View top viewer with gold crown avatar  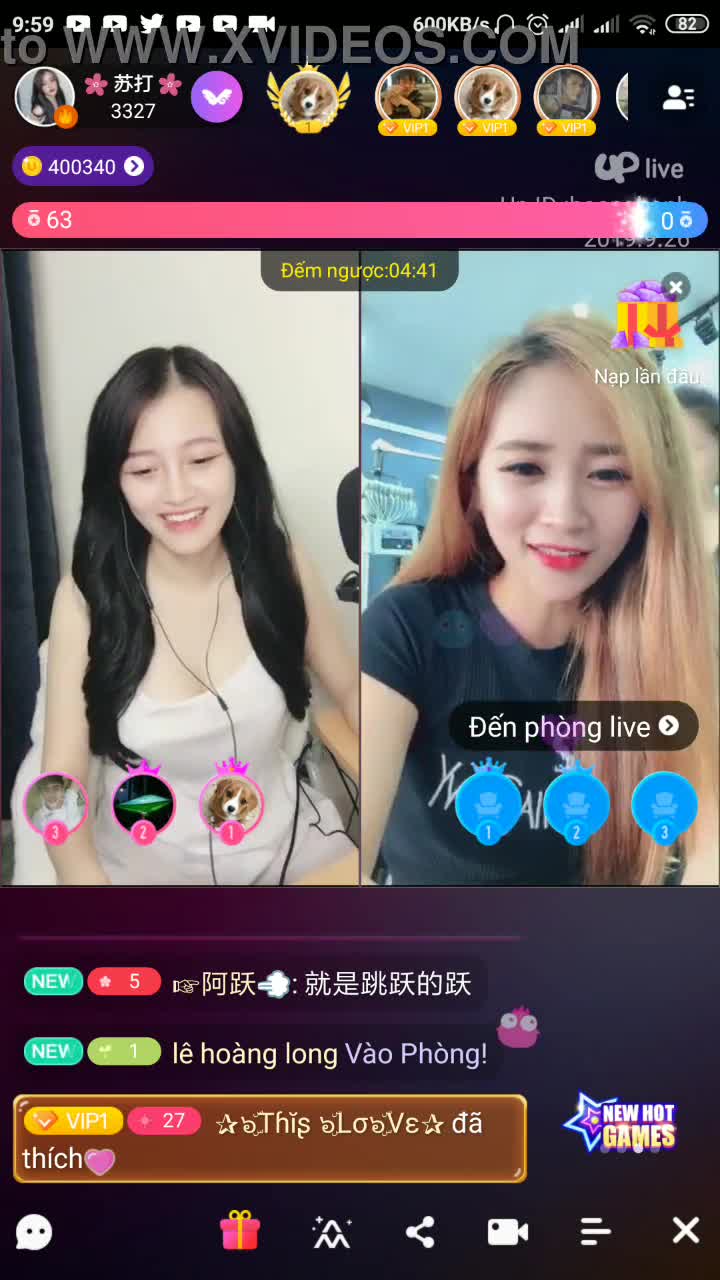click(308, 97)
